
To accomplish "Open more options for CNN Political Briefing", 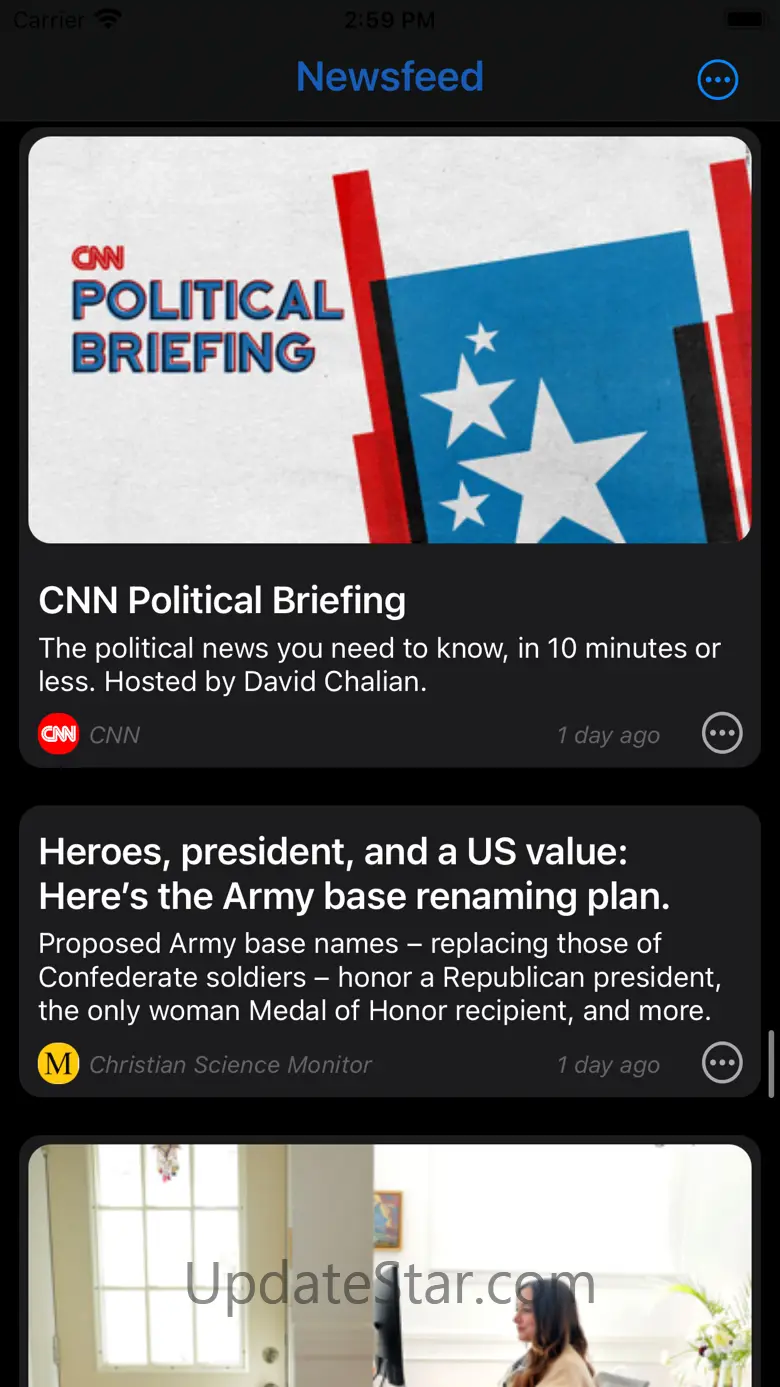I will [722, 733].
